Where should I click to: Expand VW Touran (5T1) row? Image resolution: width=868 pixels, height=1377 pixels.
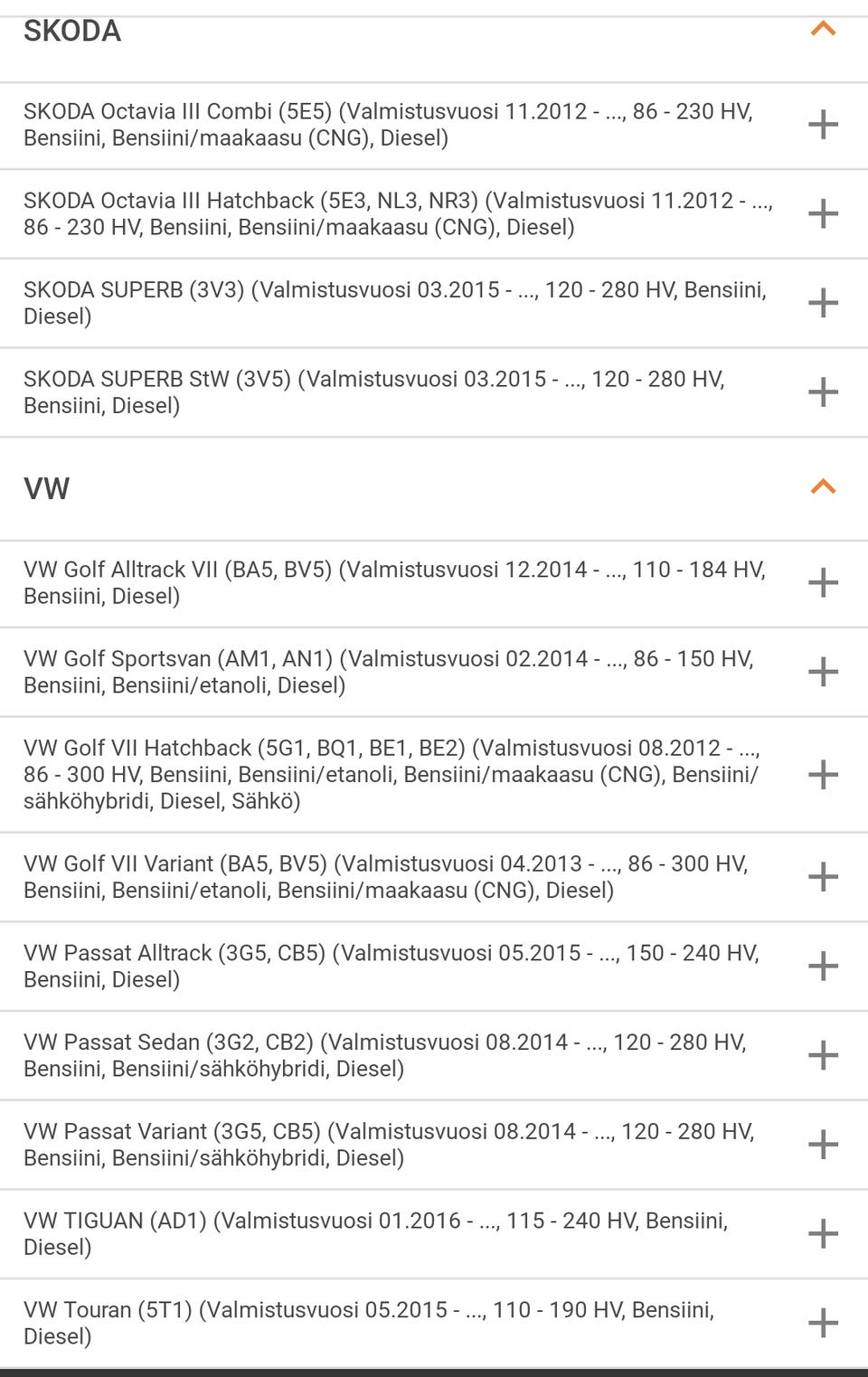point(823,1323)
